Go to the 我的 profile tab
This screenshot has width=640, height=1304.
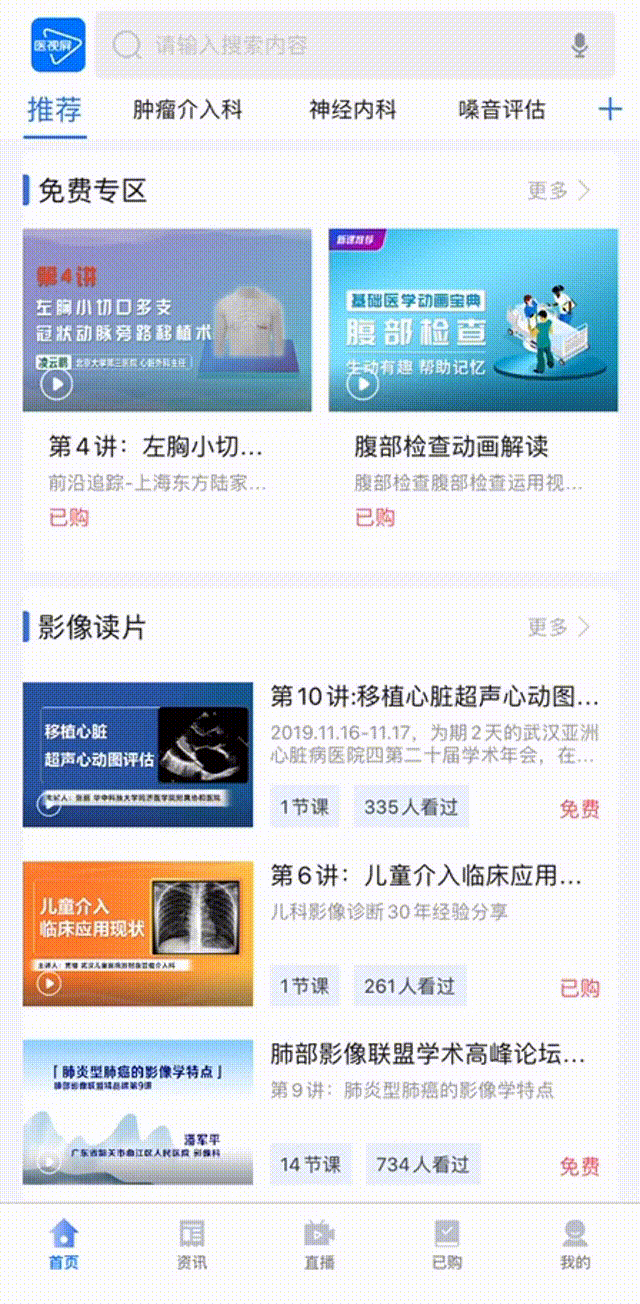click(575, 1244)
